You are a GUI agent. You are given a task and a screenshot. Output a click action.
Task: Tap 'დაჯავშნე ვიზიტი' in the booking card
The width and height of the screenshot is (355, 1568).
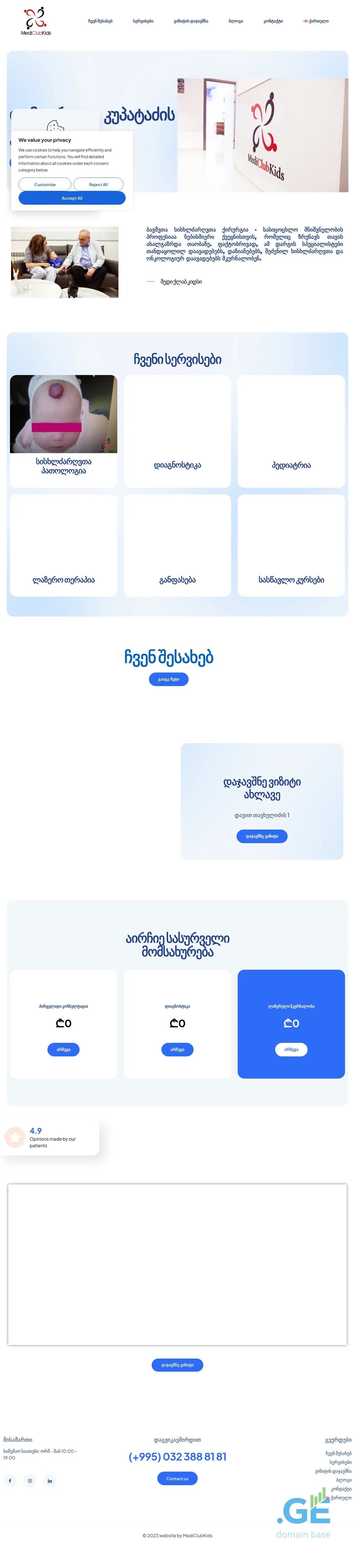pos(262,836)
